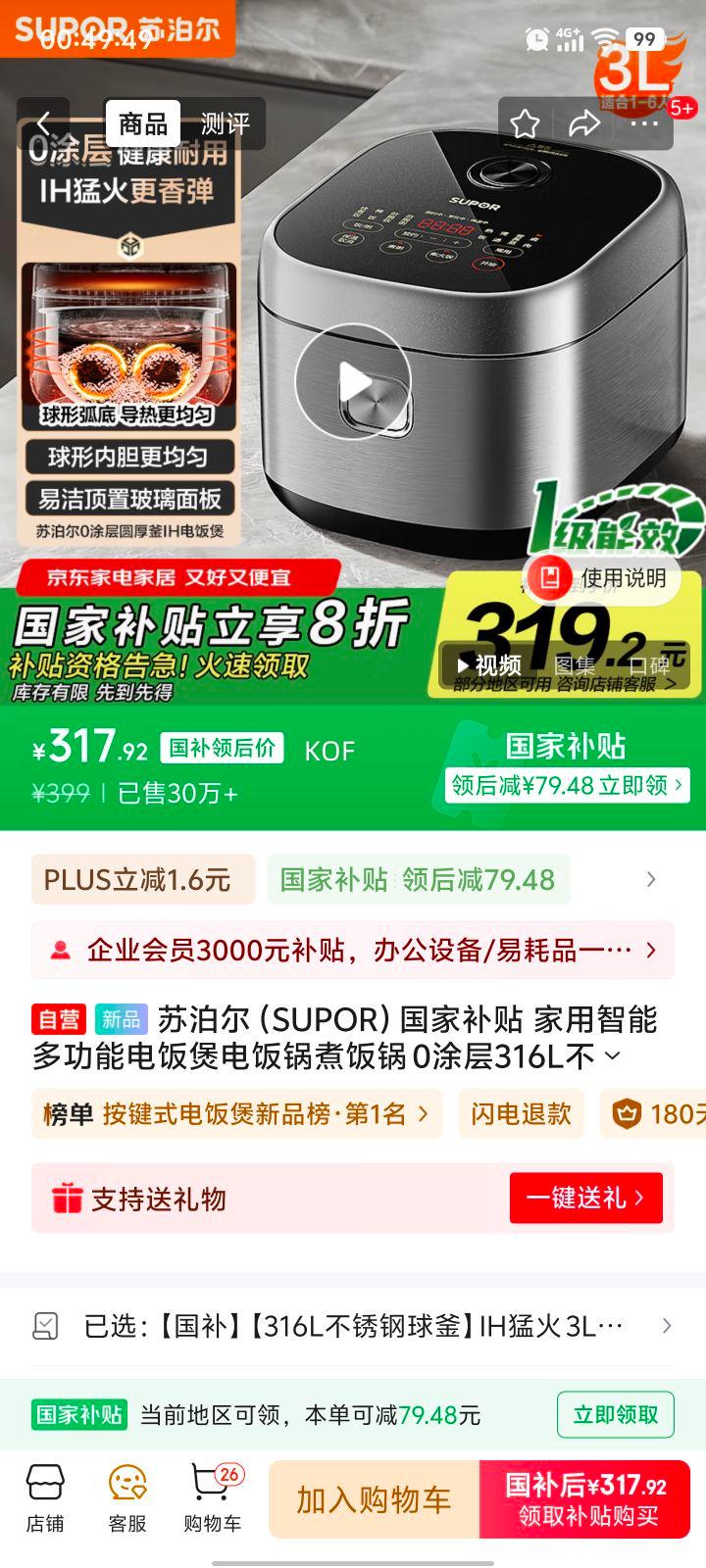Viewport: 706px width, 1568px height.
Task: Open the 购物车 shopping cart
Action: coord(212,1498)
